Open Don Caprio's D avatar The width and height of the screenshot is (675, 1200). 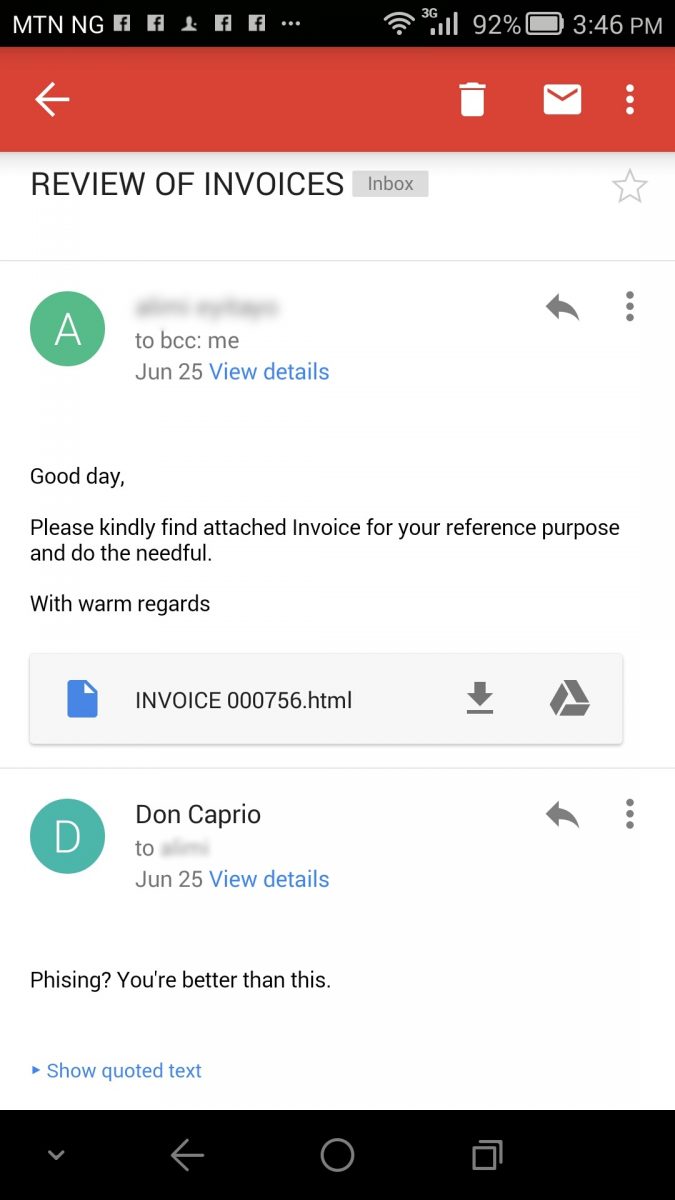pyautogui.click(x=67, y=836)
